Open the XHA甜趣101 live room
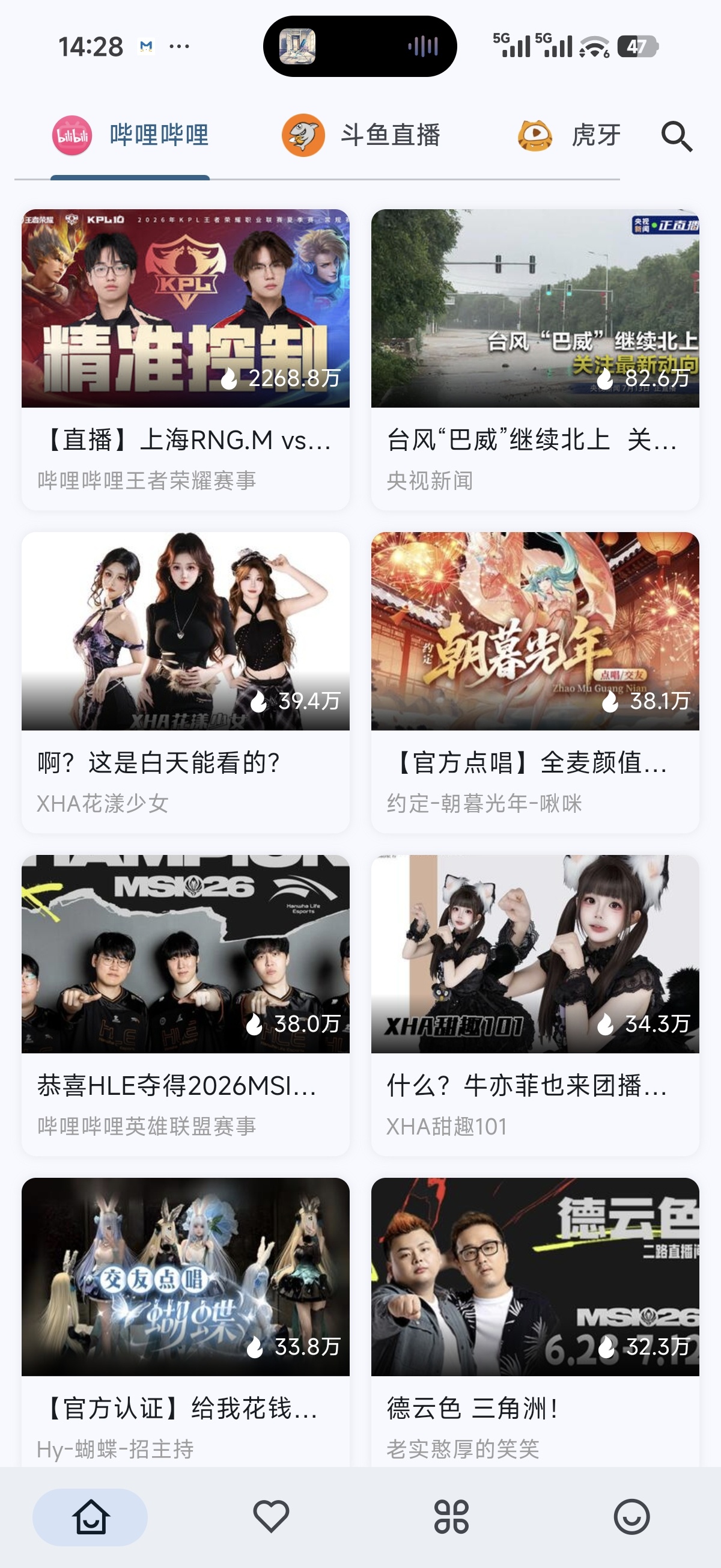Viewport: 721px width, 1568px height. [535, 1005]
